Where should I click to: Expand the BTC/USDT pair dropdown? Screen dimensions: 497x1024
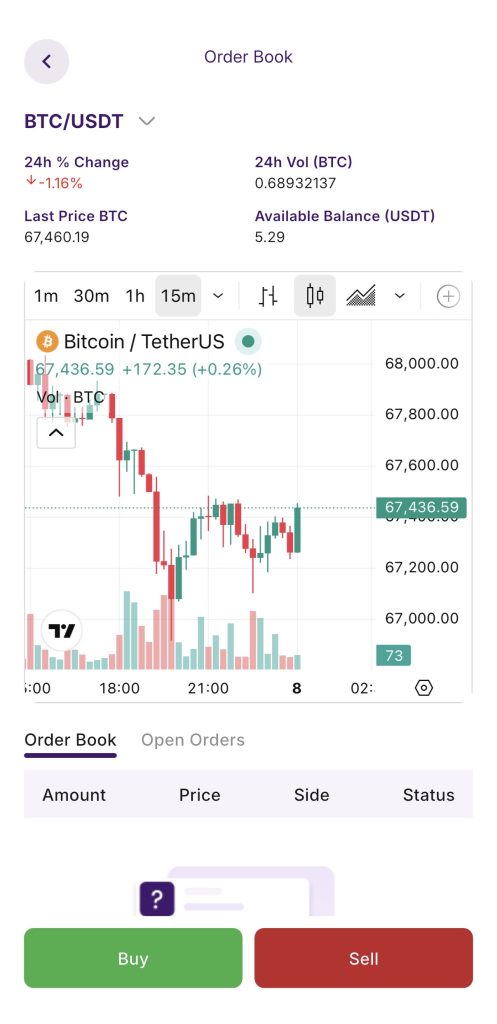pyautogui.click(x=147, y=121)
